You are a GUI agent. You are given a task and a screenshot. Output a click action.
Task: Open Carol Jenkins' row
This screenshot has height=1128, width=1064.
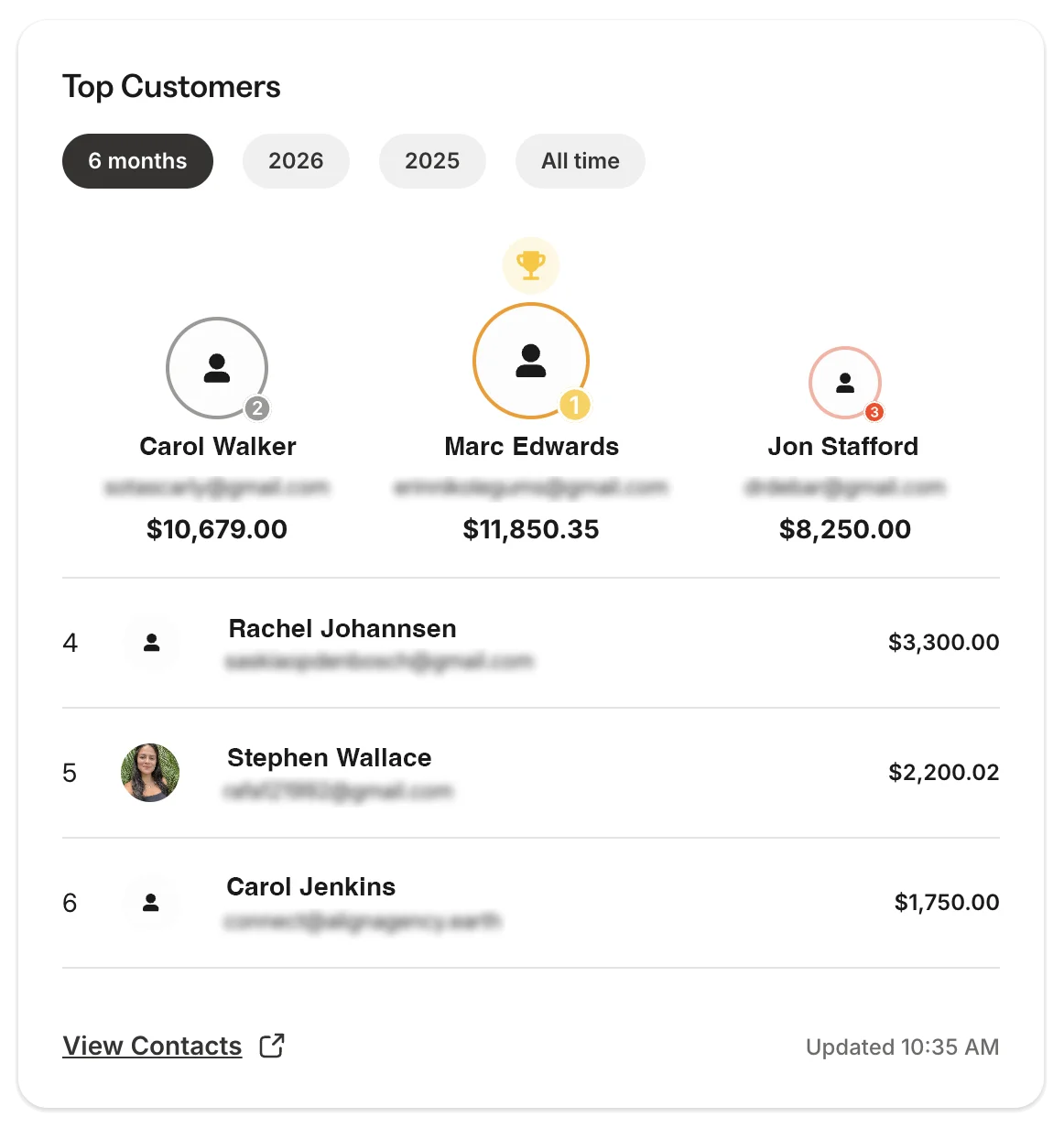(311, 887)
